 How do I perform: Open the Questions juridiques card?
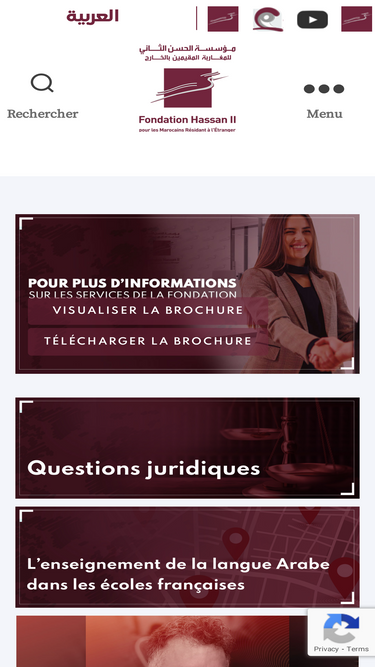[188, 448]
